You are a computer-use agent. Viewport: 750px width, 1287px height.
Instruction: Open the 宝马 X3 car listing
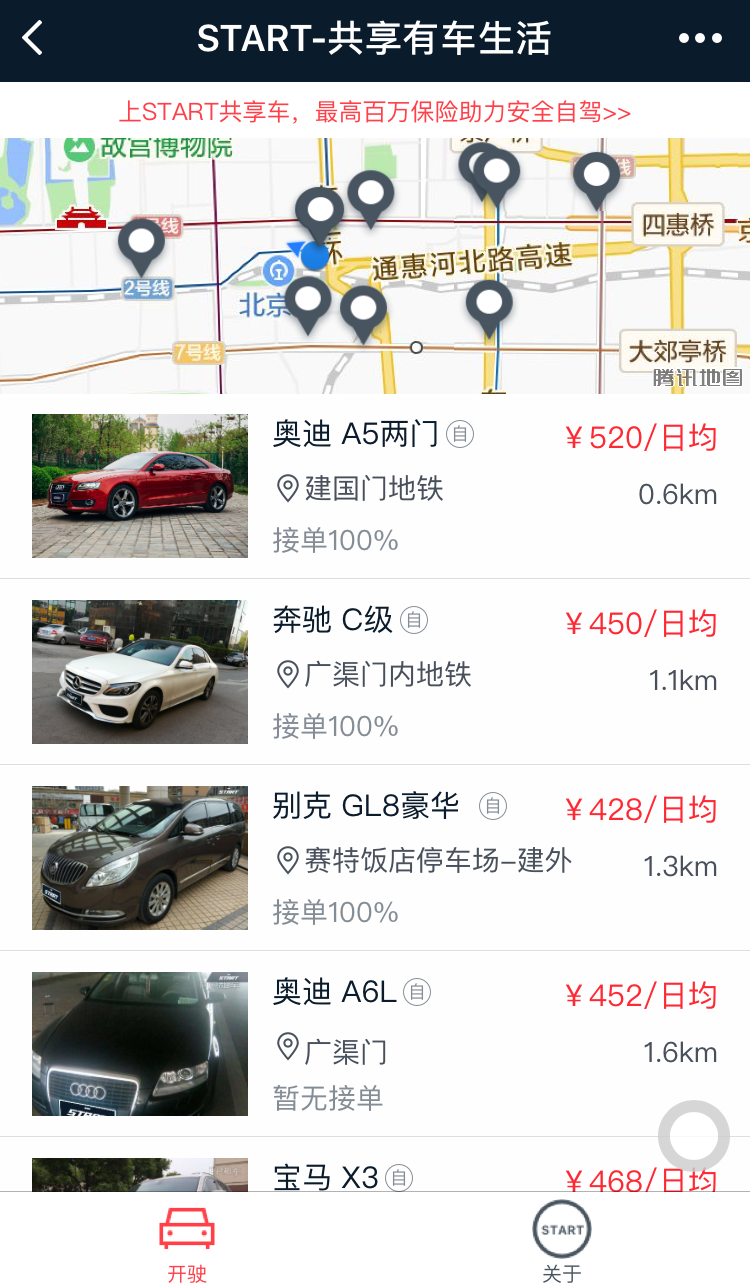pos(375,1165)
